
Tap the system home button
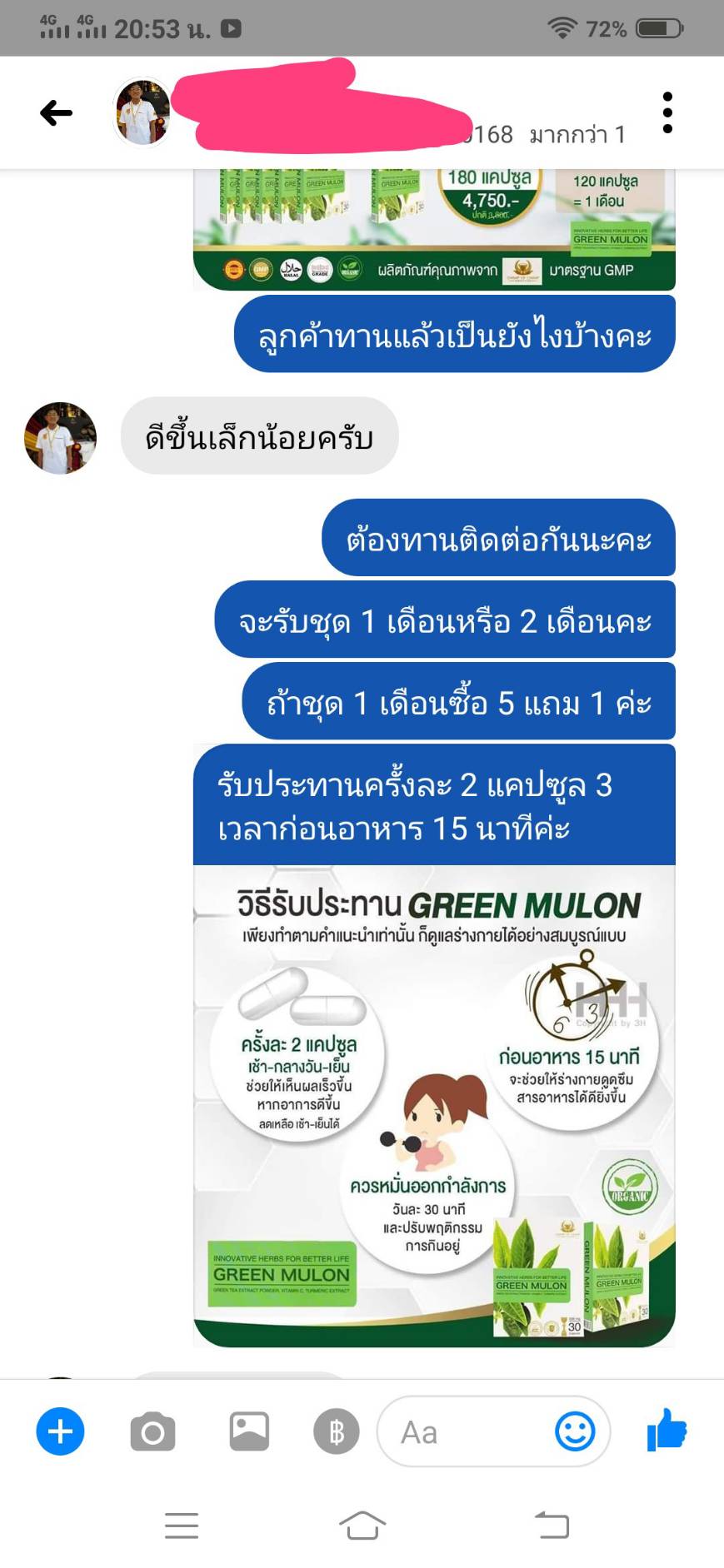click(362, 1525)
